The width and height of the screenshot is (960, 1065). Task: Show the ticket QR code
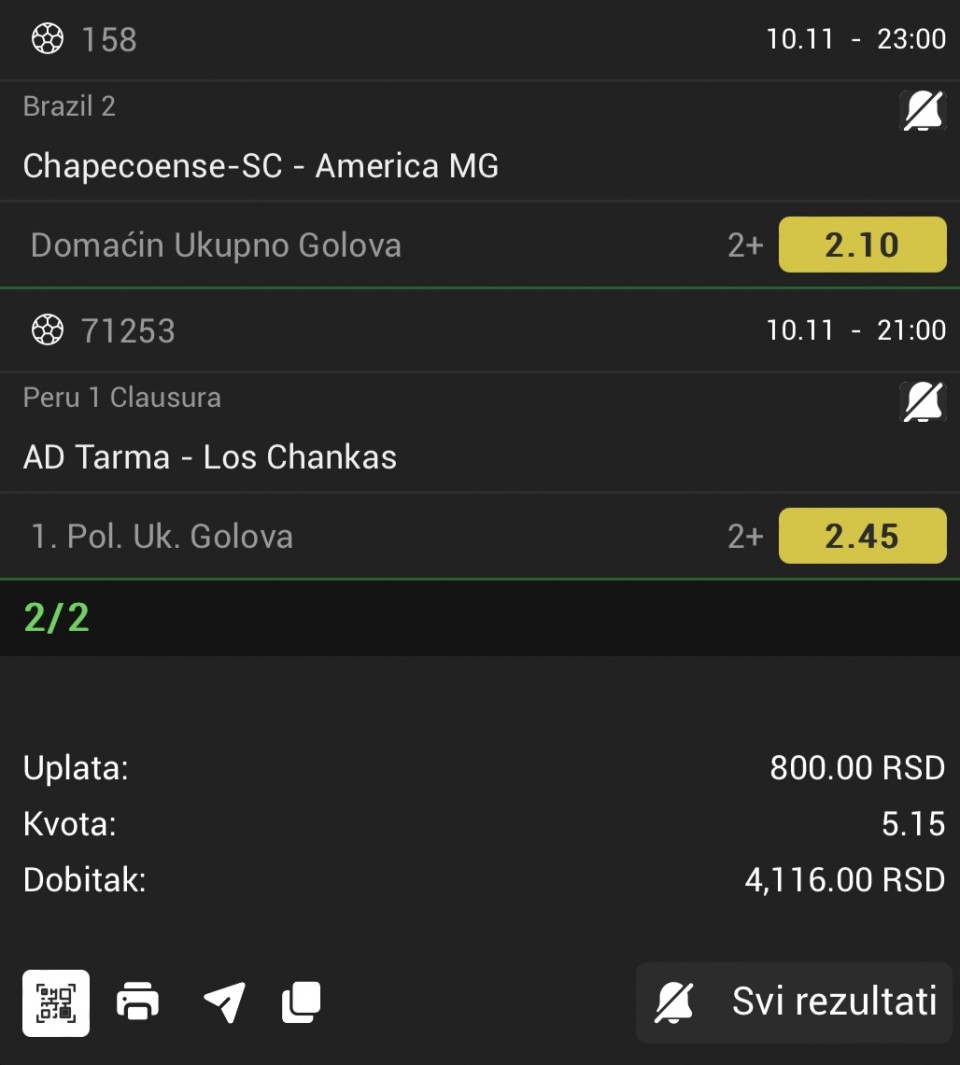(56, 1003)
